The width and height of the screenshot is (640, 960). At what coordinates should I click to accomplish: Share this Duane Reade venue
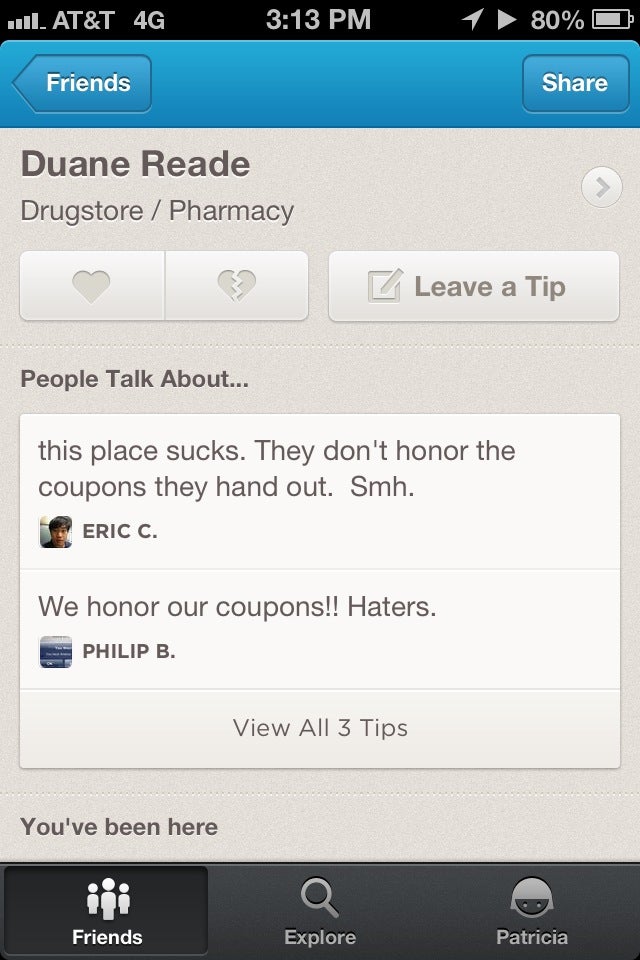pos(574,83)
